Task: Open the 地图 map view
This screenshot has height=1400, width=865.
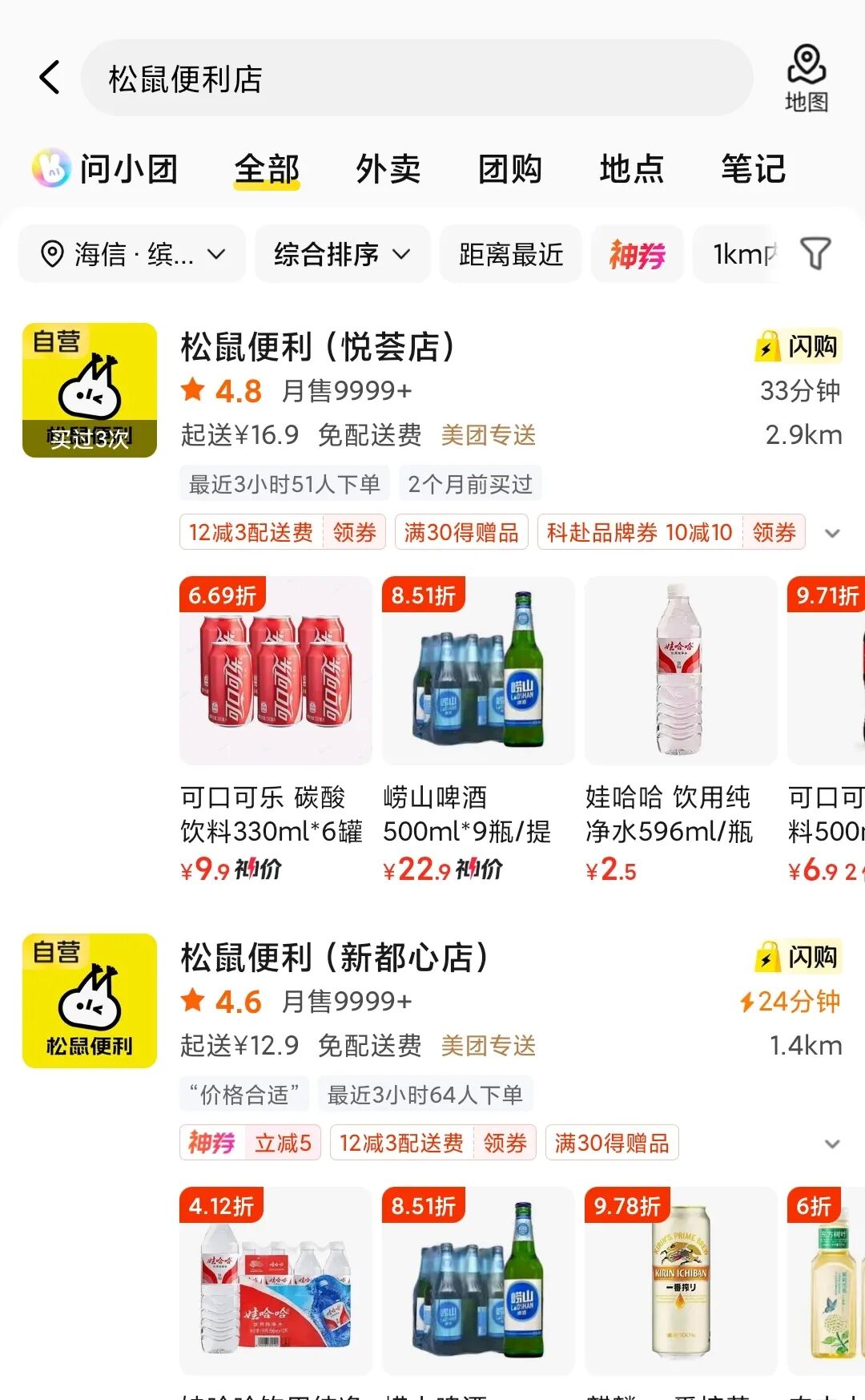Action: pos(806,79)
